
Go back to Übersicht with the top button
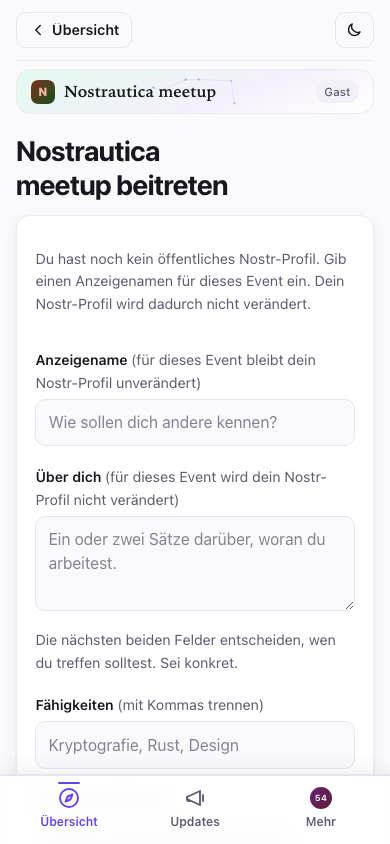point(74,30)
